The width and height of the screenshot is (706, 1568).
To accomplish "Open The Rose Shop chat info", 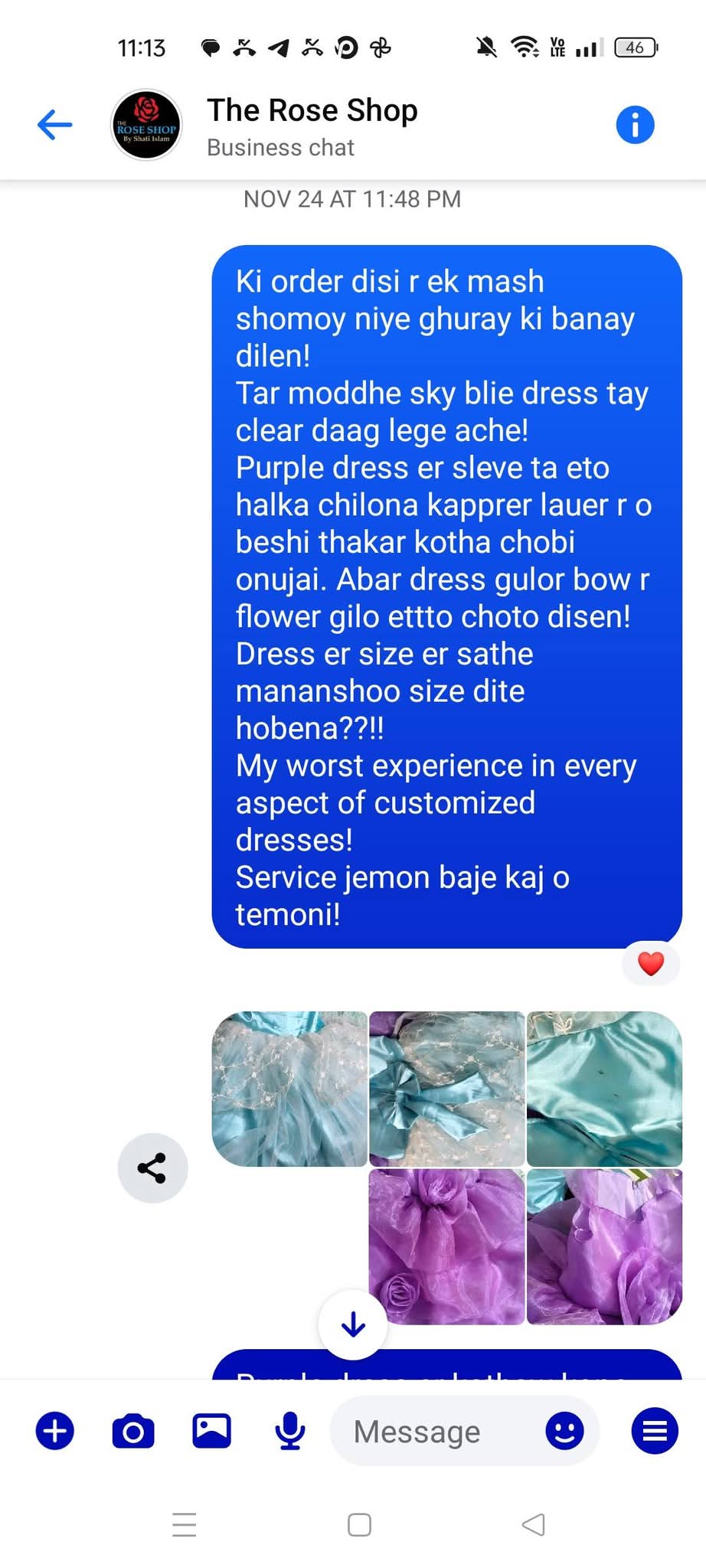I will [635, 125].
